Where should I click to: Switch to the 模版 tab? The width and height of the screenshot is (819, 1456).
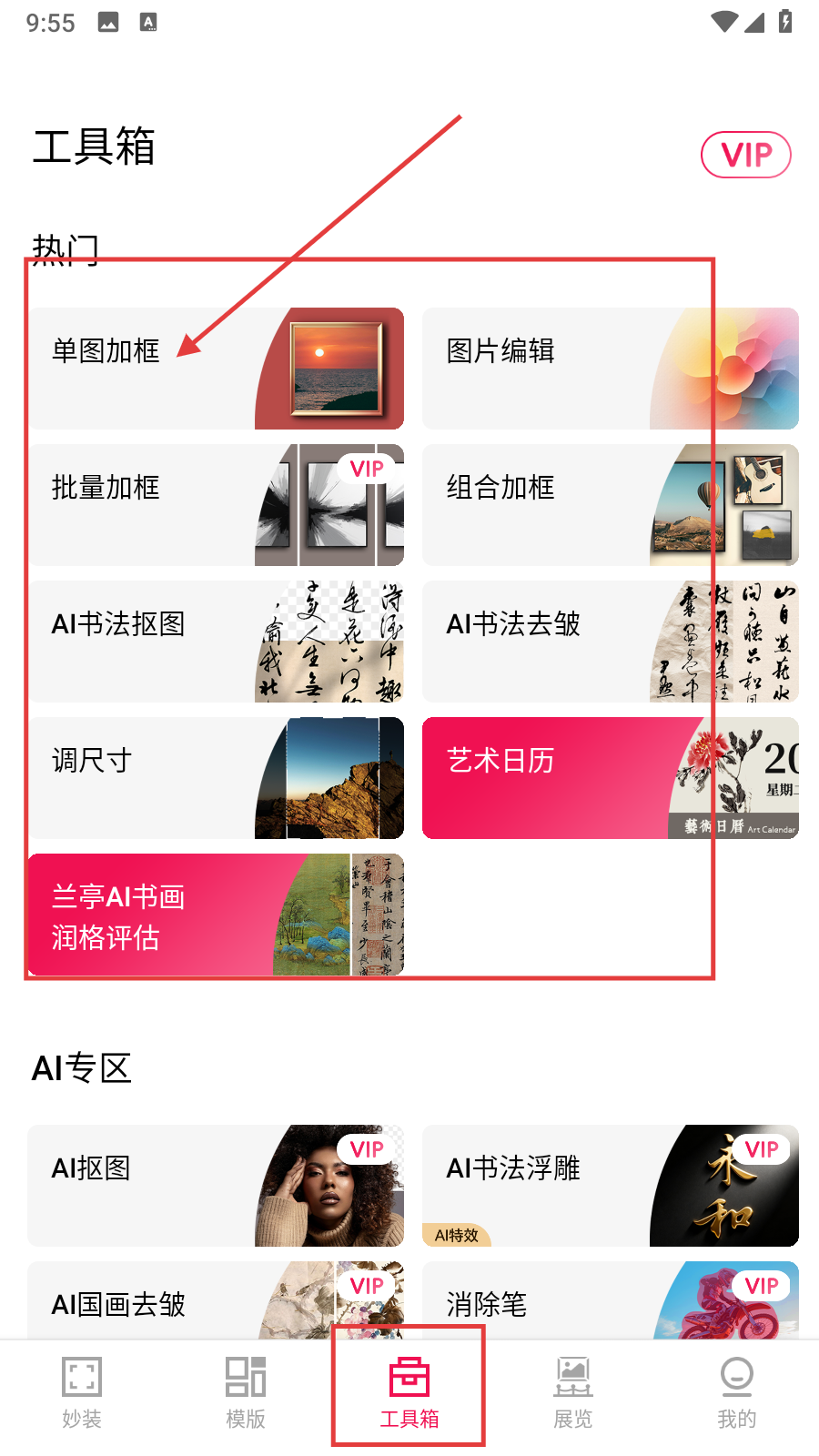pyautogui.click(x=246, y=1392)
